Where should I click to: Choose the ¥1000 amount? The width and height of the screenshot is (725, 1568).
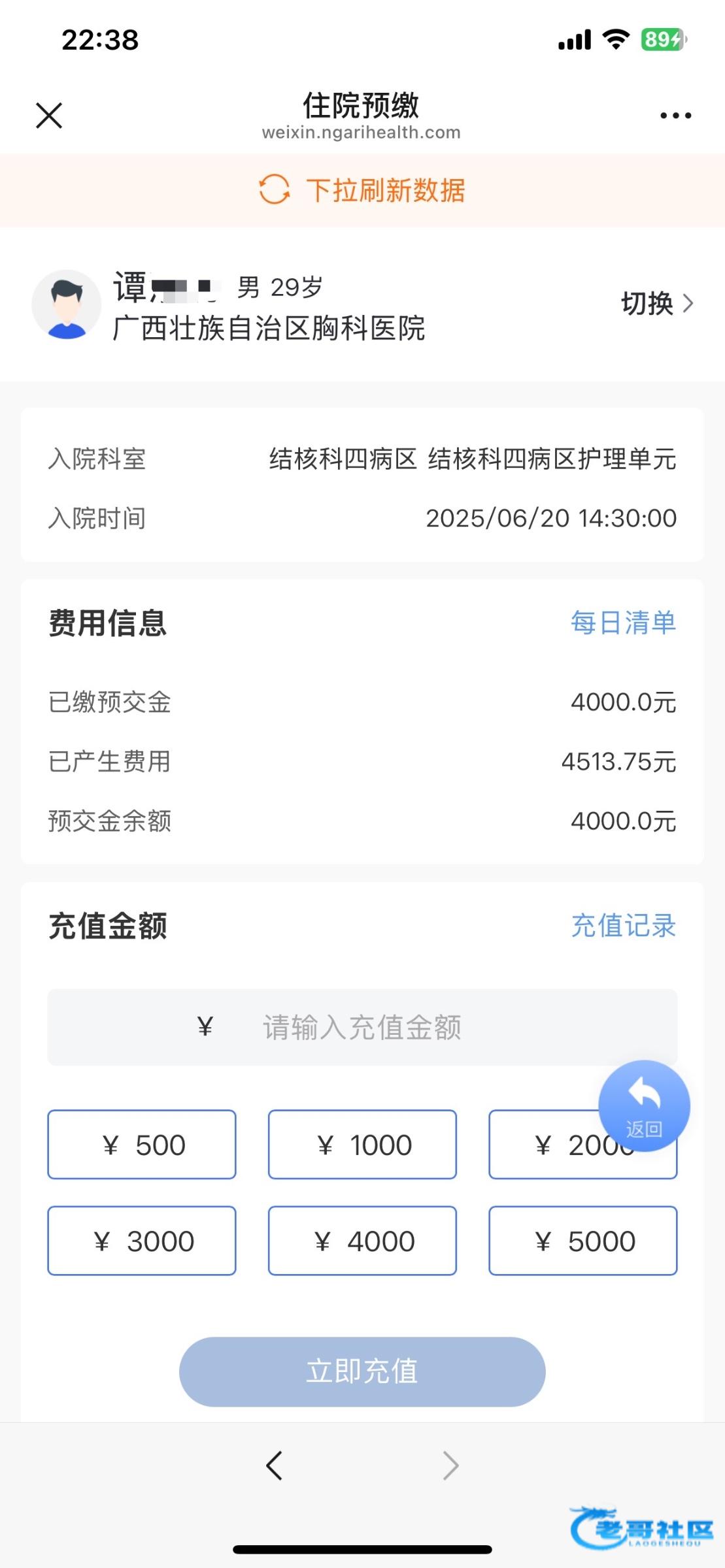[362, 1145]
